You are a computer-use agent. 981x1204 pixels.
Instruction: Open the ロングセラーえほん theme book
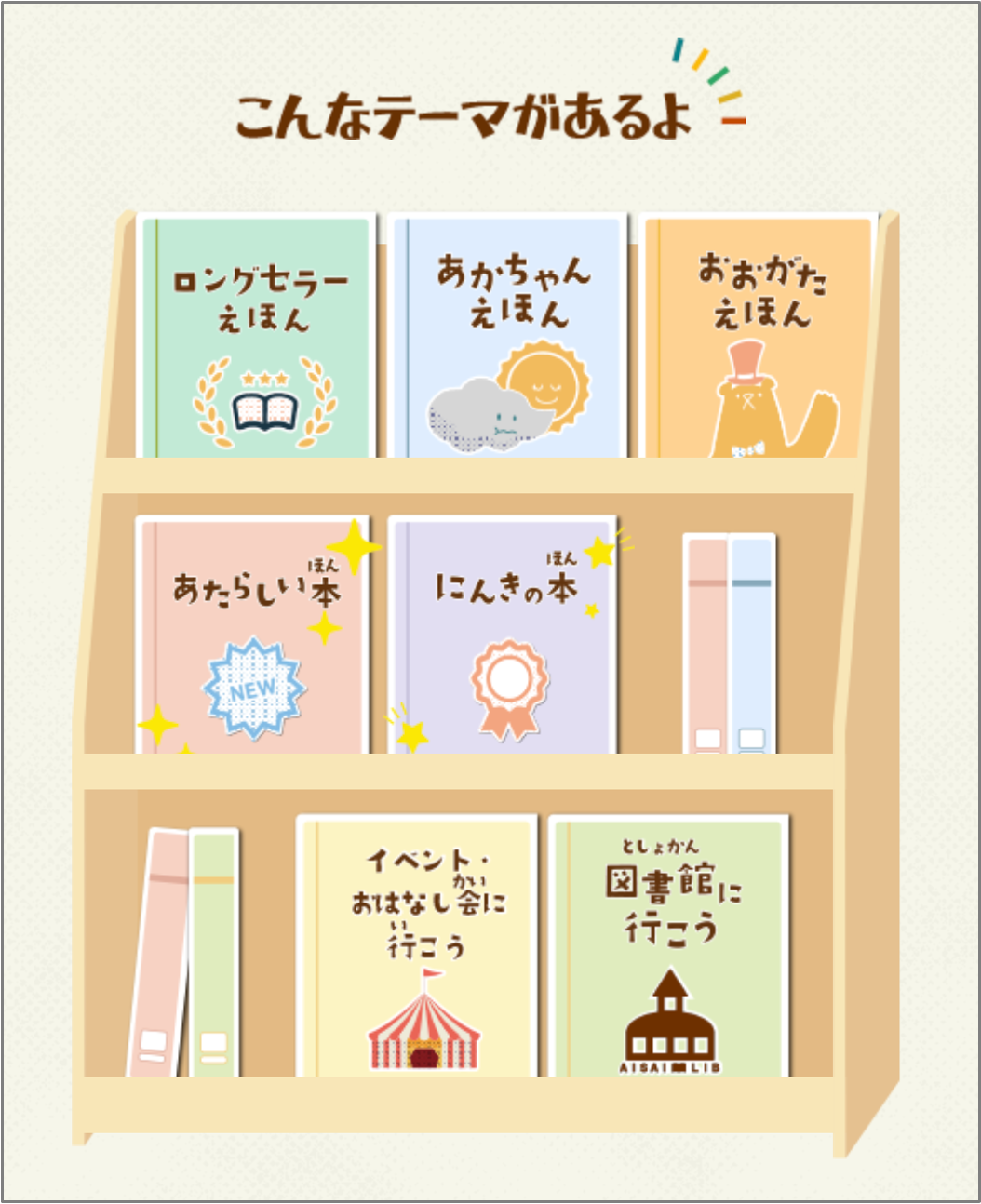coord(257,337)
